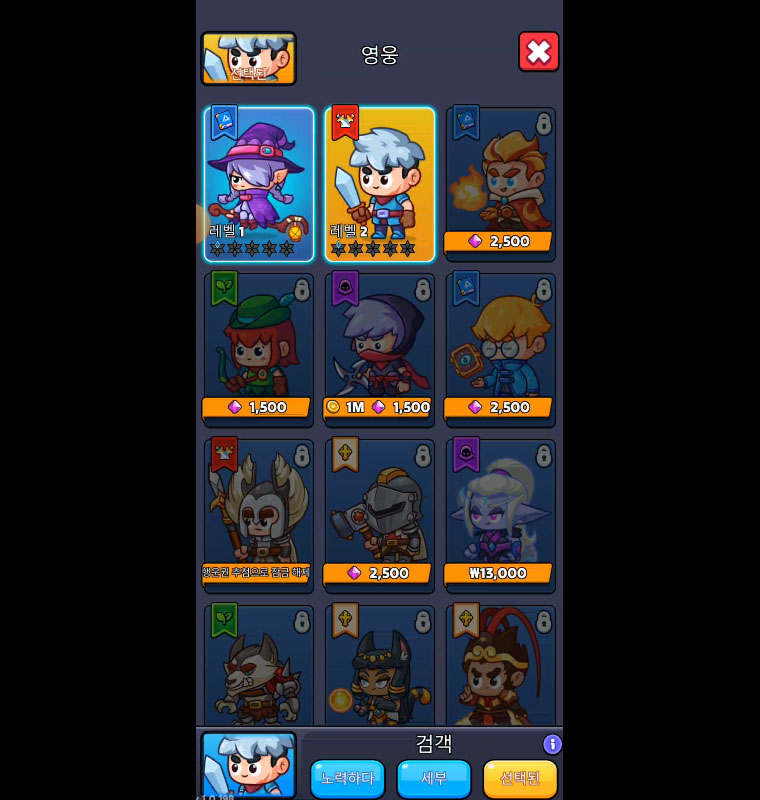This screenshot has height=800, width=760.
Task: Open the locked dark elf hero for ₩13,000
Action: pyautogui.click(x=500, y=515)
